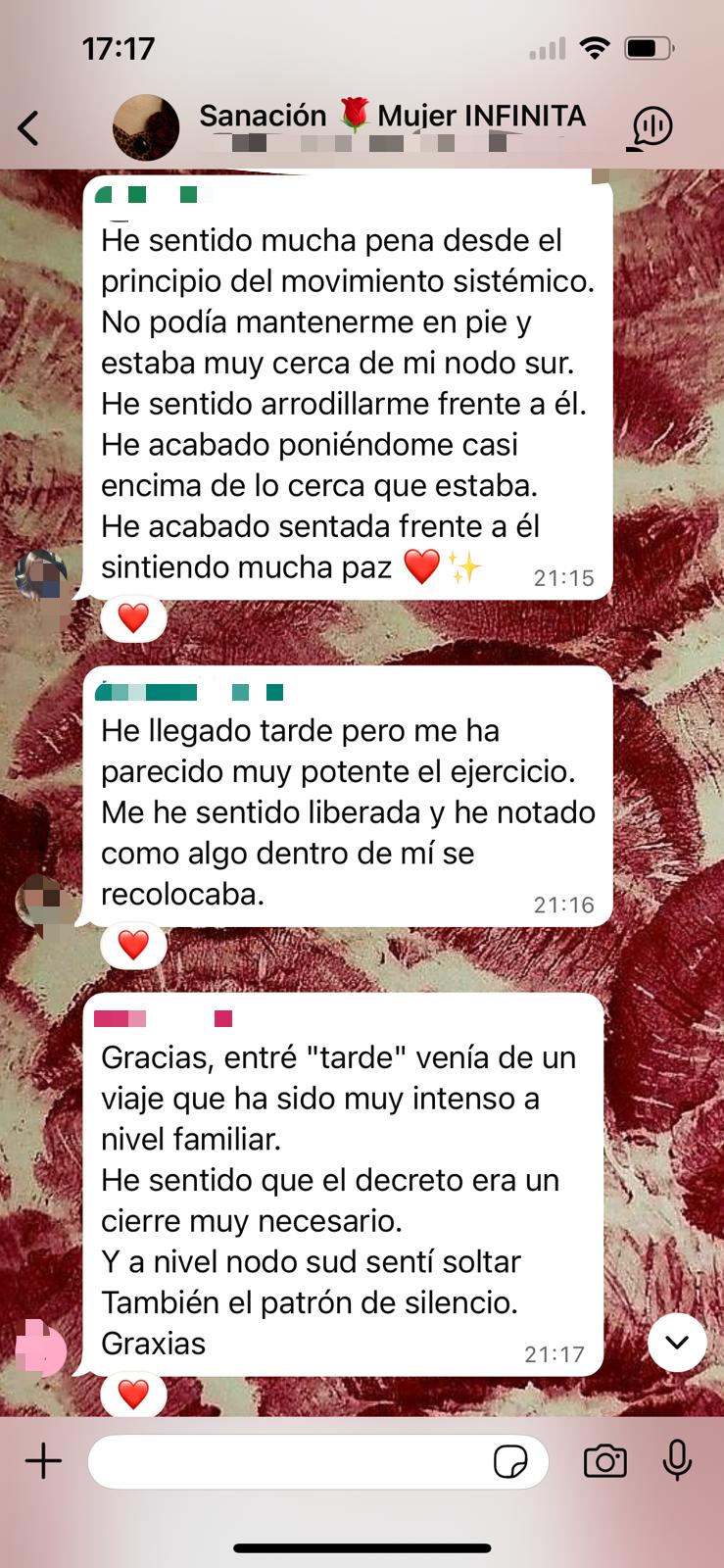View heart reaction under 21:16 message
724x1568 pixels.
[133, 946]
